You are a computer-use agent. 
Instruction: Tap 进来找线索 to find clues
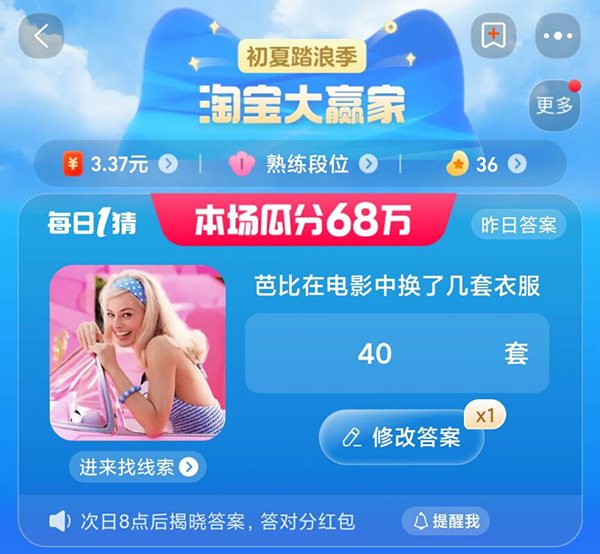pyautogui.click(x=137, y=466)
